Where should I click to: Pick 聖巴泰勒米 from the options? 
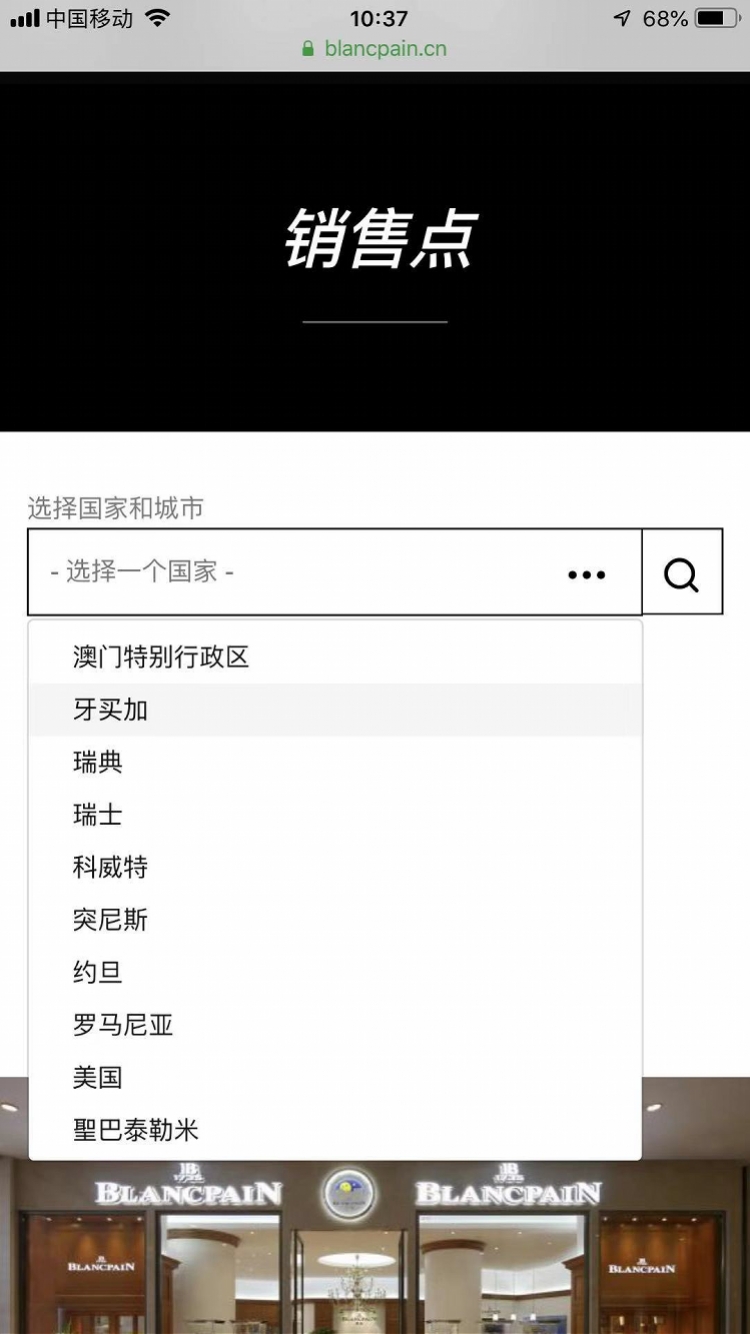335,1131
